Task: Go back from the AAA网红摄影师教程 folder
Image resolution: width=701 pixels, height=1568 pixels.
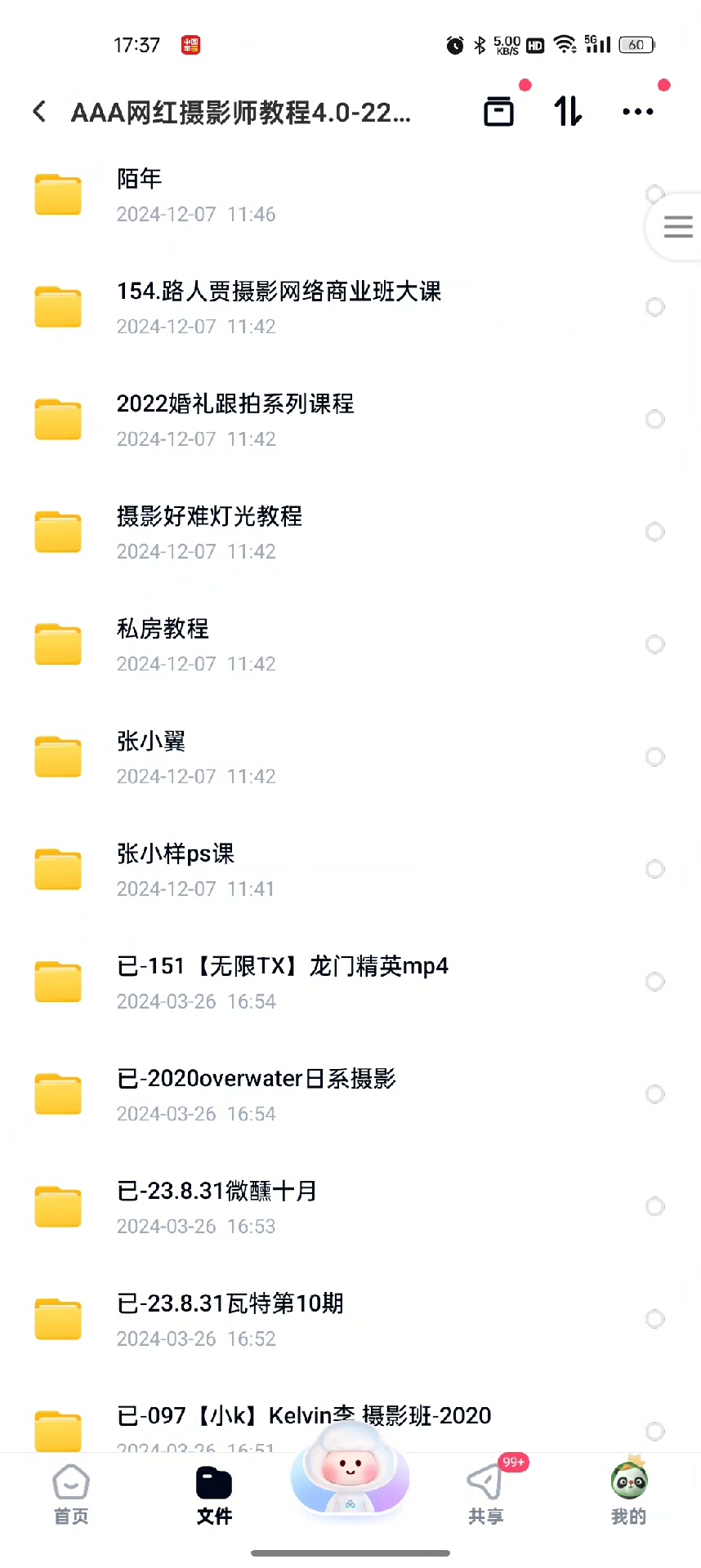Action: pos(39,112)
